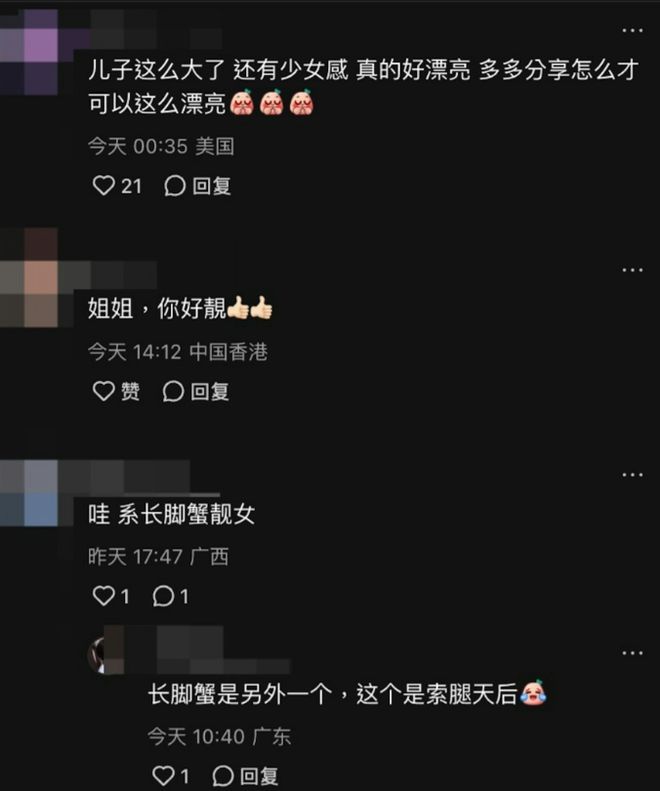Open overflow menu for the 长脚蟹靓女 comment
This screenshot has width=660, height=791.
pyautogui.click(x=632, y=473)
